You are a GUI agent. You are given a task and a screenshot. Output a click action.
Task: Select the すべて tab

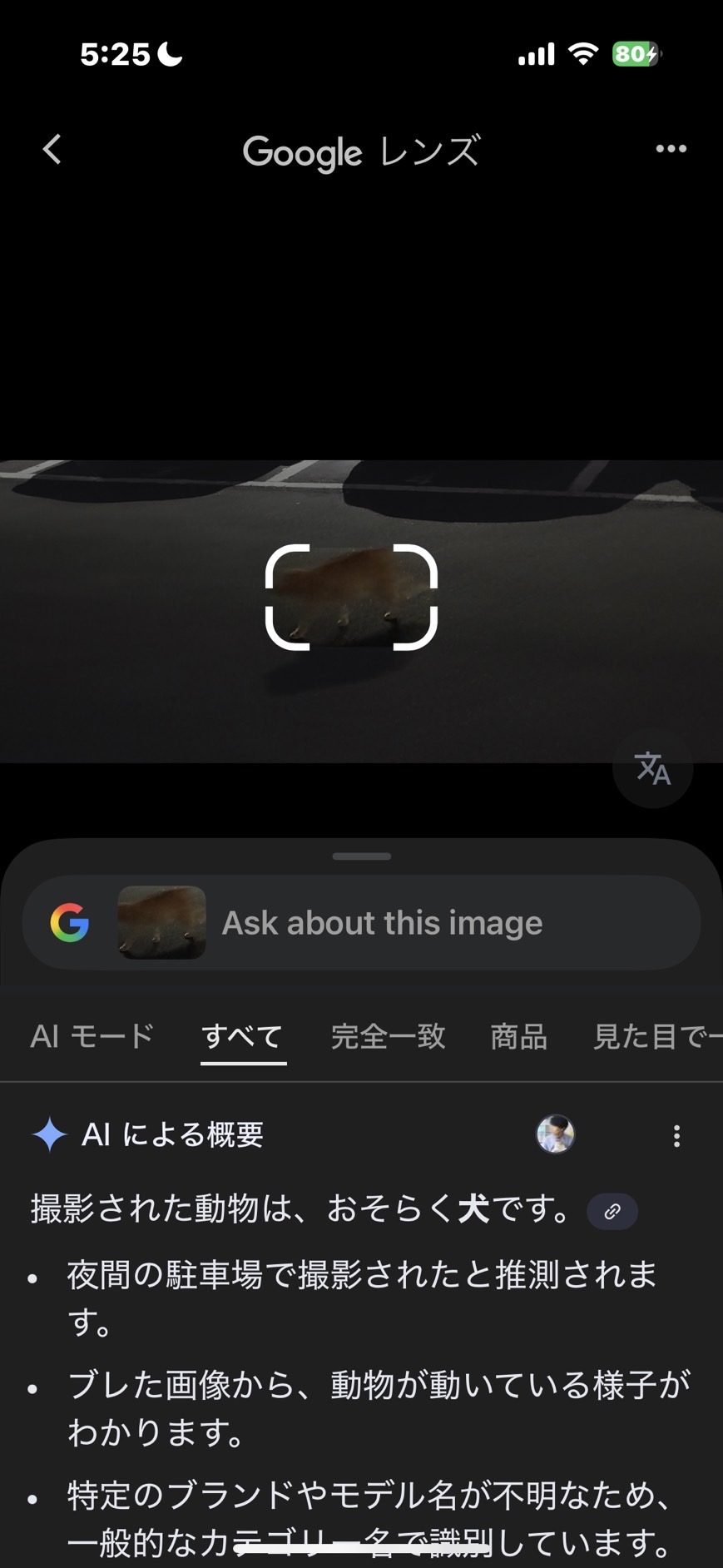coord(243,1036)
